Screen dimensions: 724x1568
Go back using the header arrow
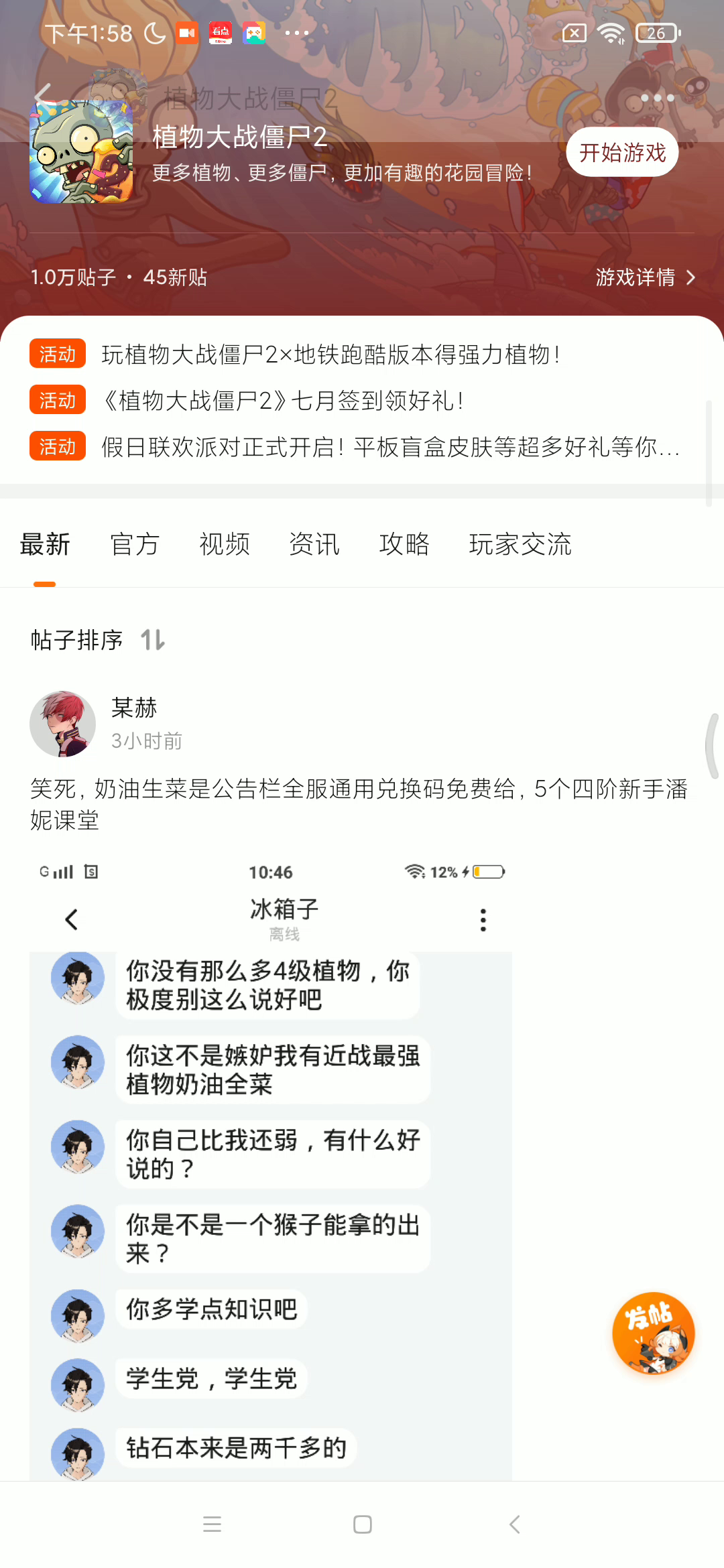coord(44,96)
